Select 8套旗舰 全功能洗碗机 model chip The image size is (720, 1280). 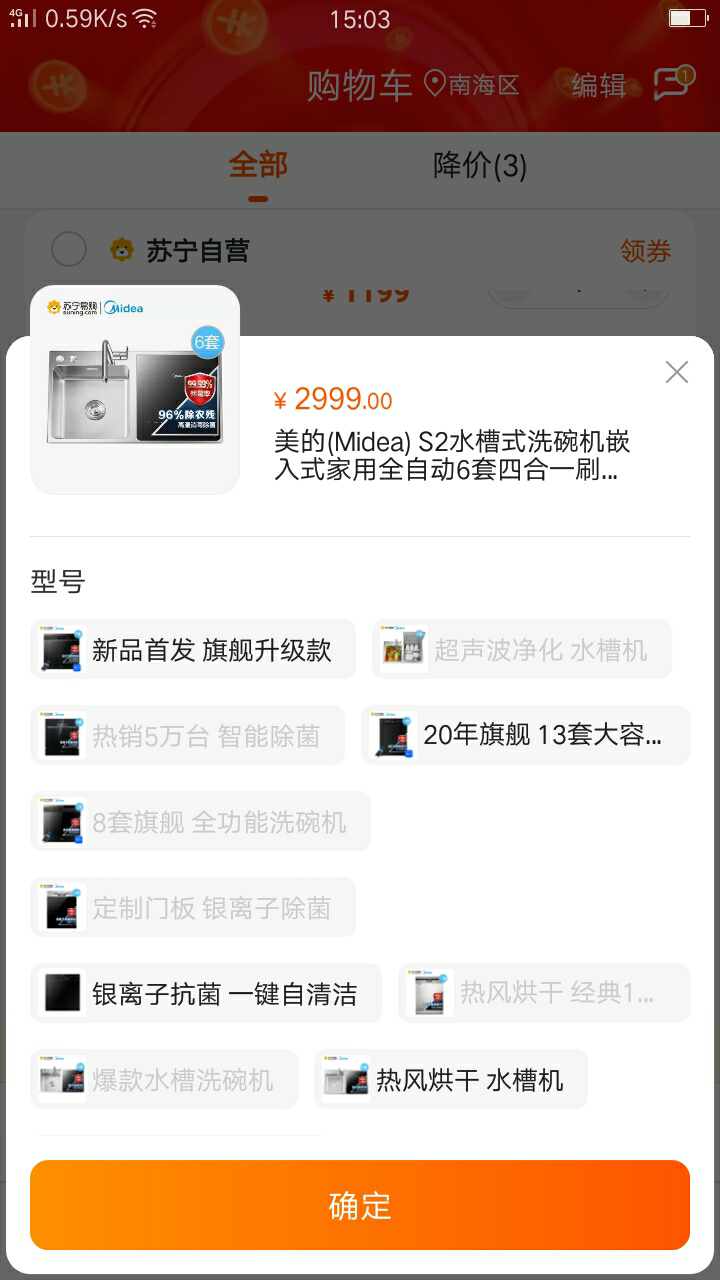(x=201, y=822)
